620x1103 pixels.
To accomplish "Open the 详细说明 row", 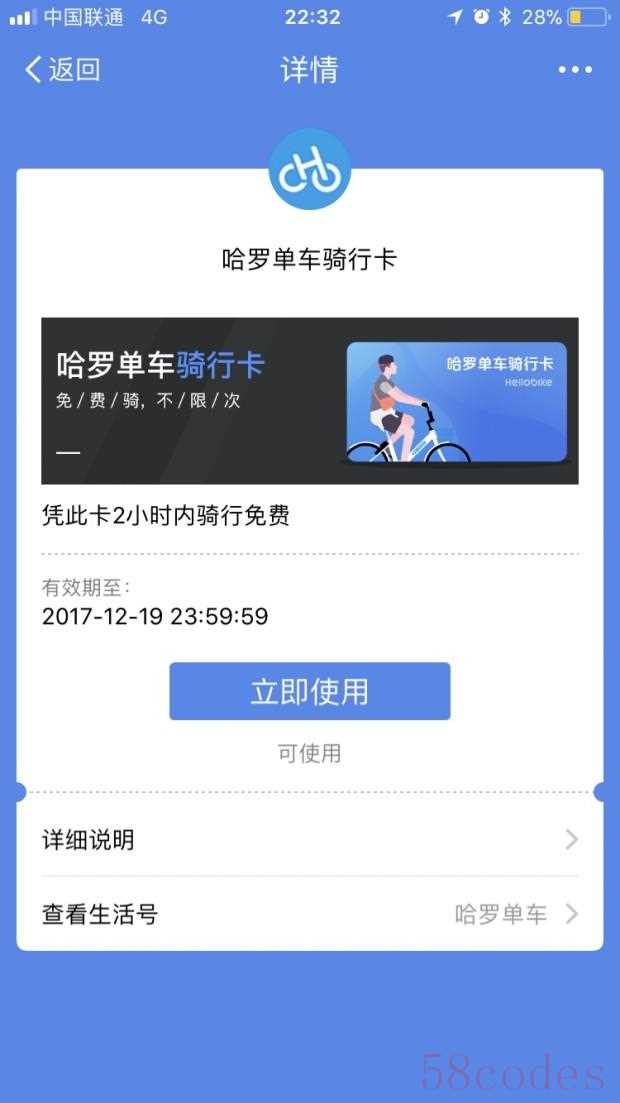I will pyautogui.click(x=309, y=840).
